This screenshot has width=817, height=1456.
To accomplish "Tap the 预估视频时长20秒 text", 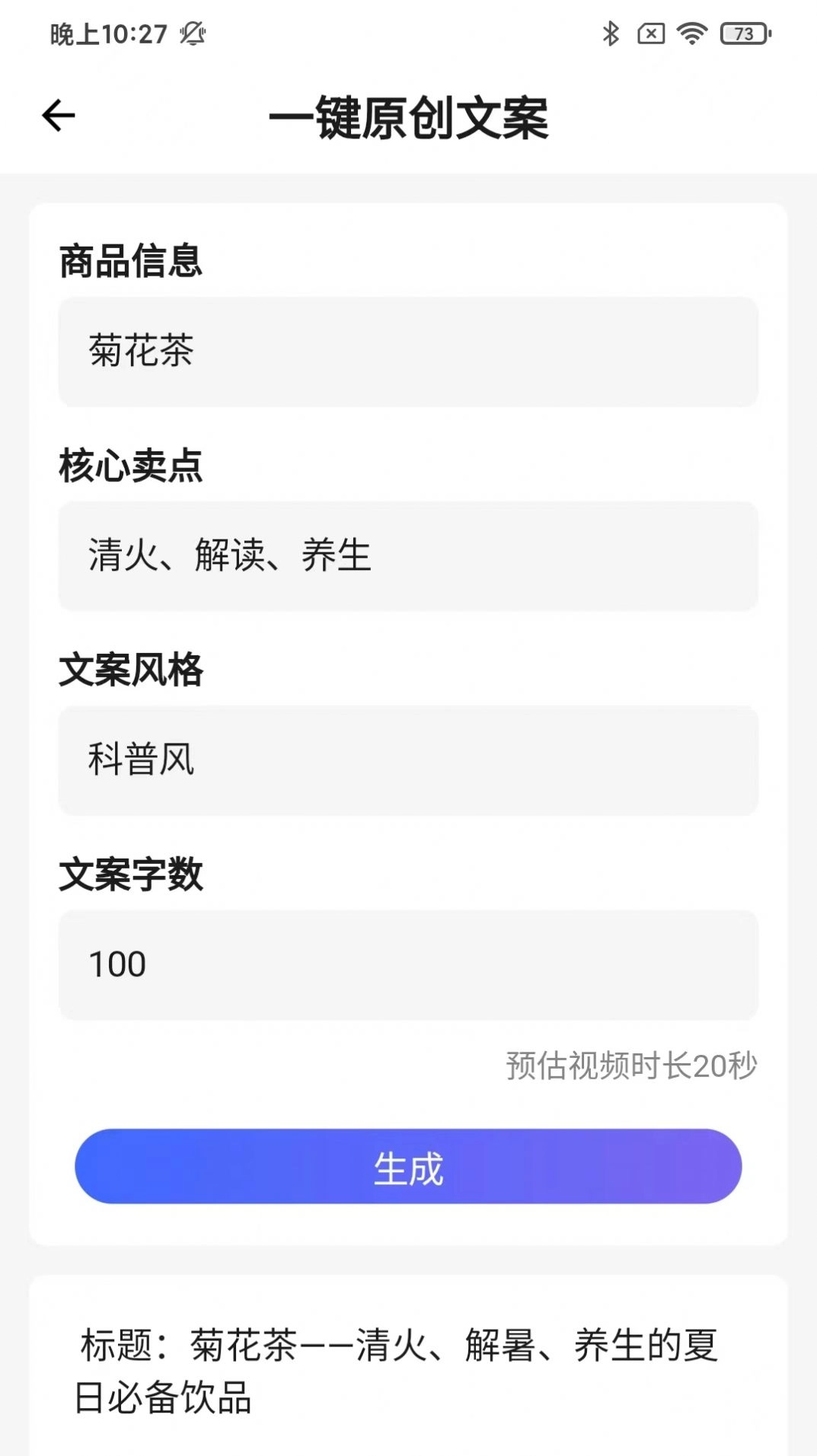I will (629, 1066).
